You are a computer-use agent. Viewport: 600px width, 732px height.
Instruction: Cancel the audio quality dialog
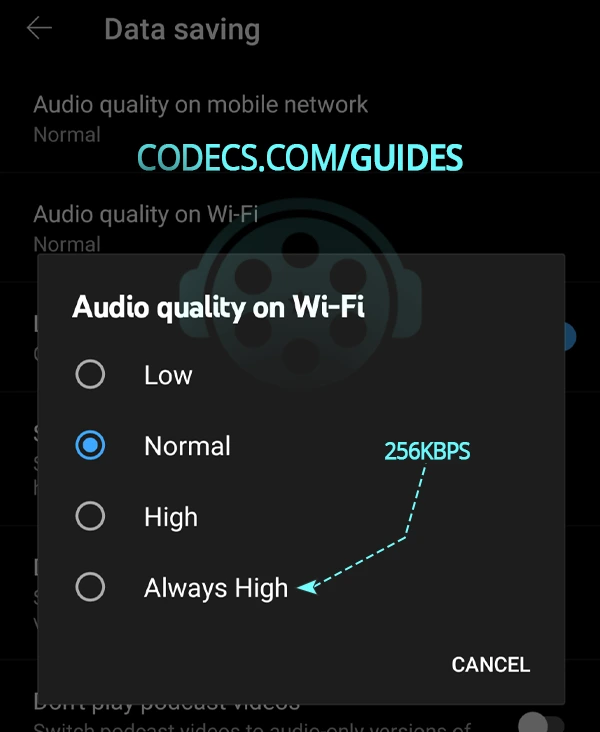click(x=490, y=665)
